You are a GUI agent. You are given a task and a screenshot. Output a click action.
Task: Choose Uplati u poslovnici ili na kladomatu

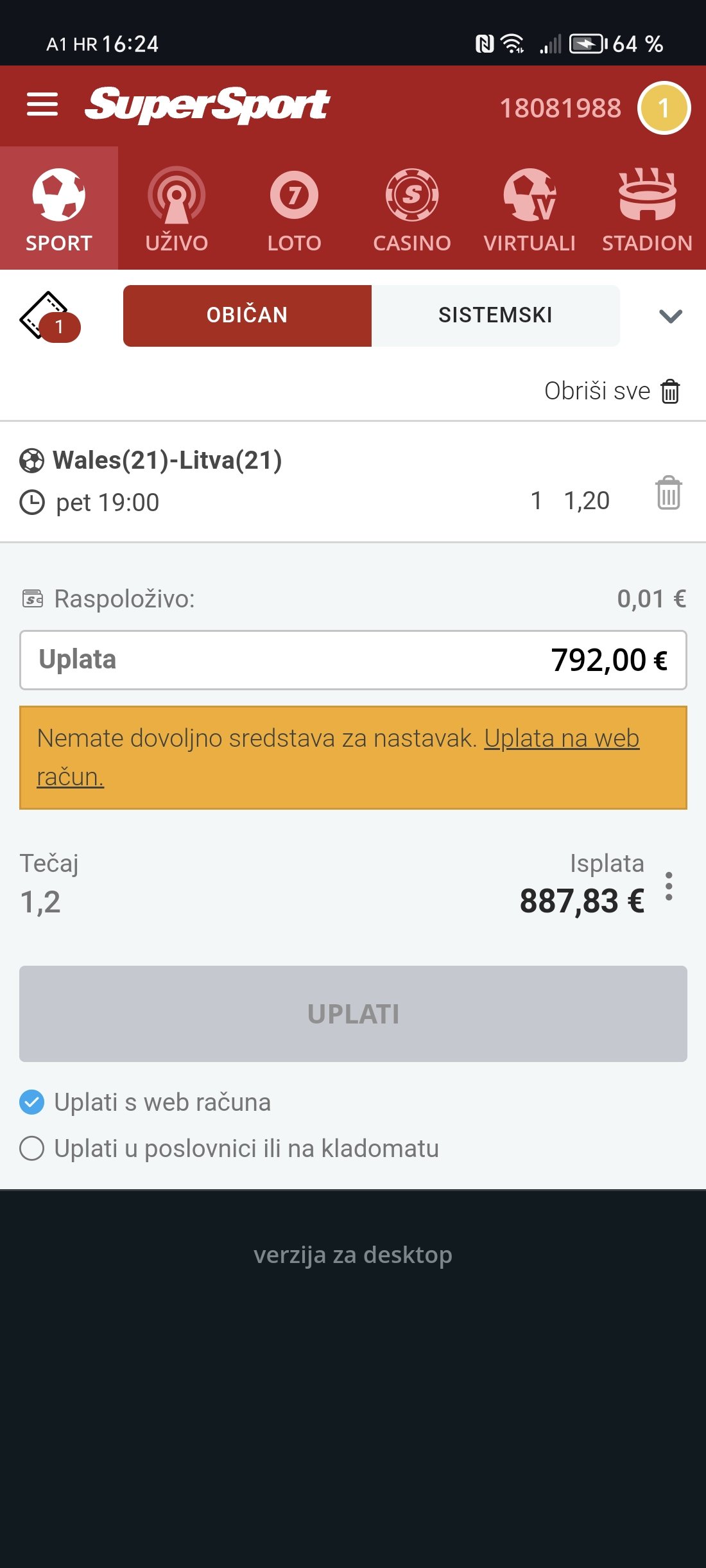(x=229, y=1148)
